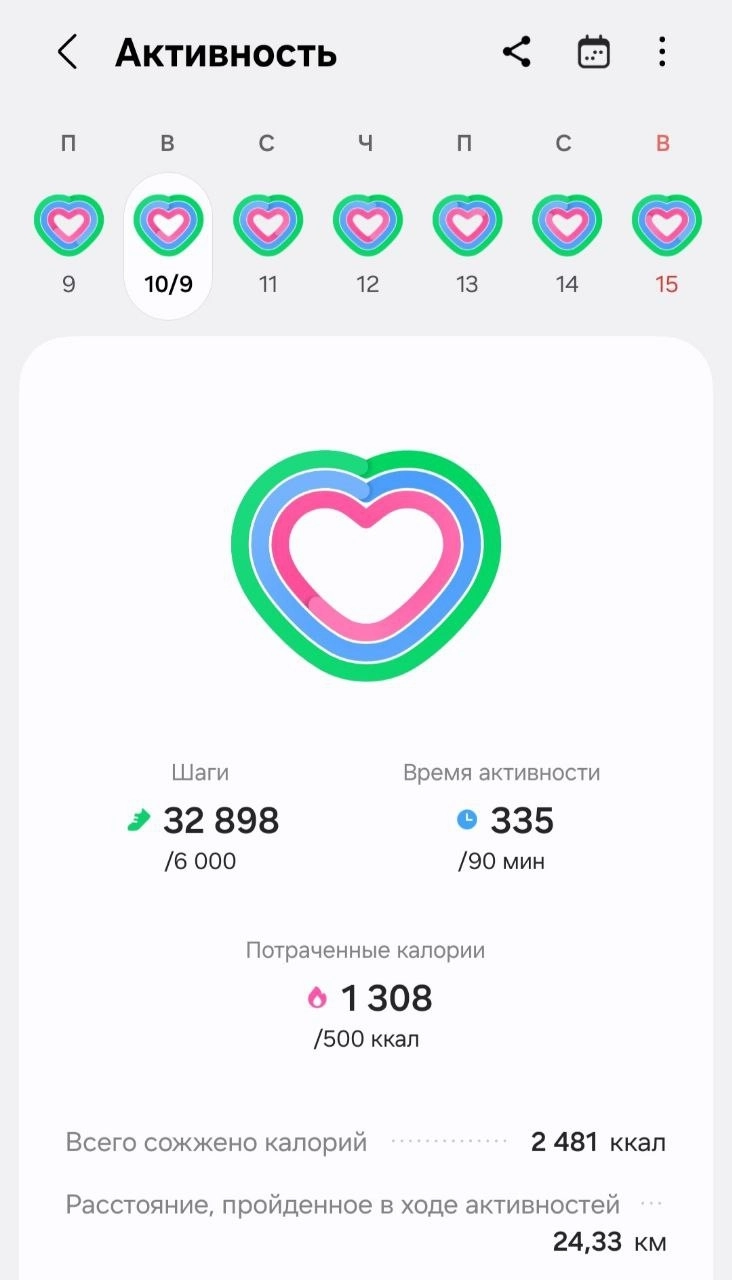Open the three-dot options menu
The image size is (732, 1280).
pos(662,52)
